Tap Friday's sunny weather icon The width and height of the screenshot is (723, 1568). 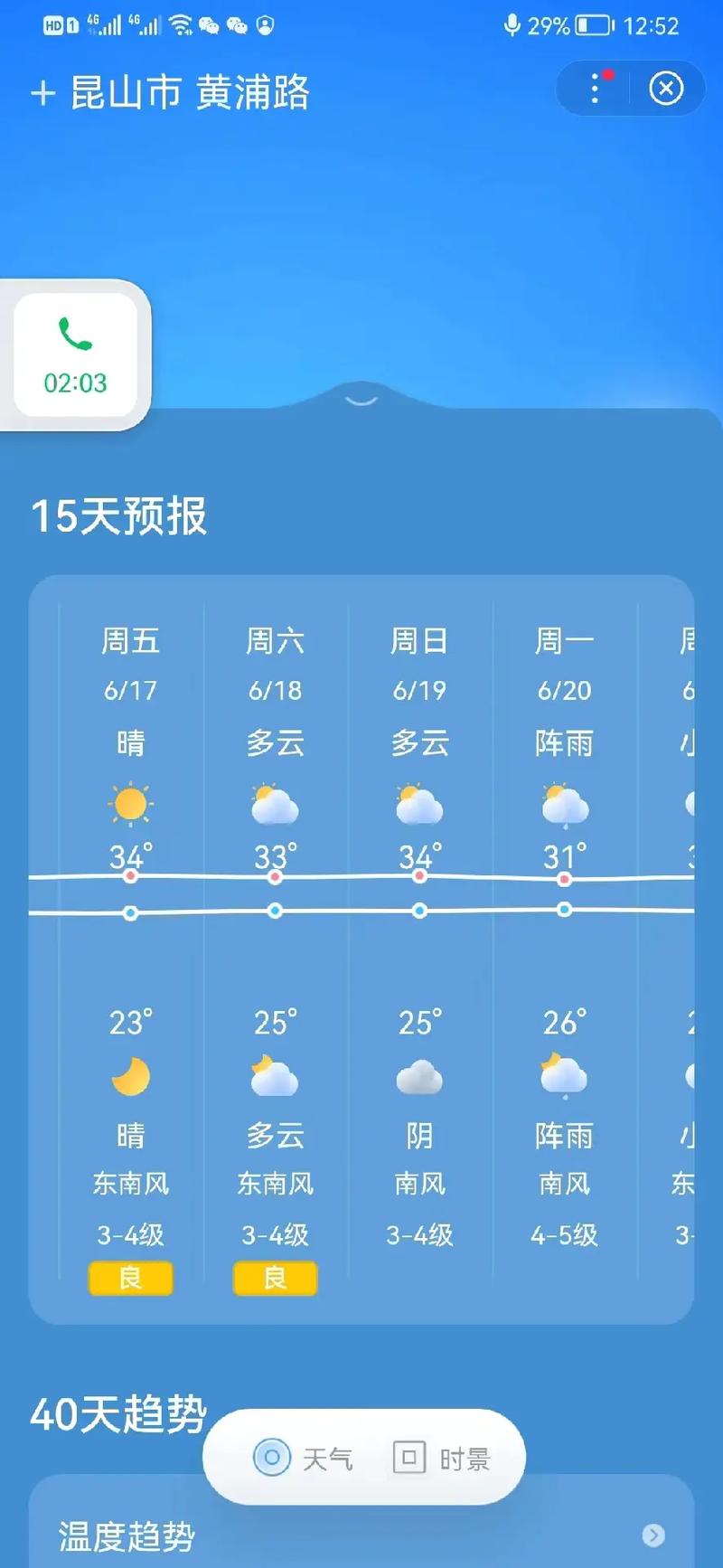130,803
